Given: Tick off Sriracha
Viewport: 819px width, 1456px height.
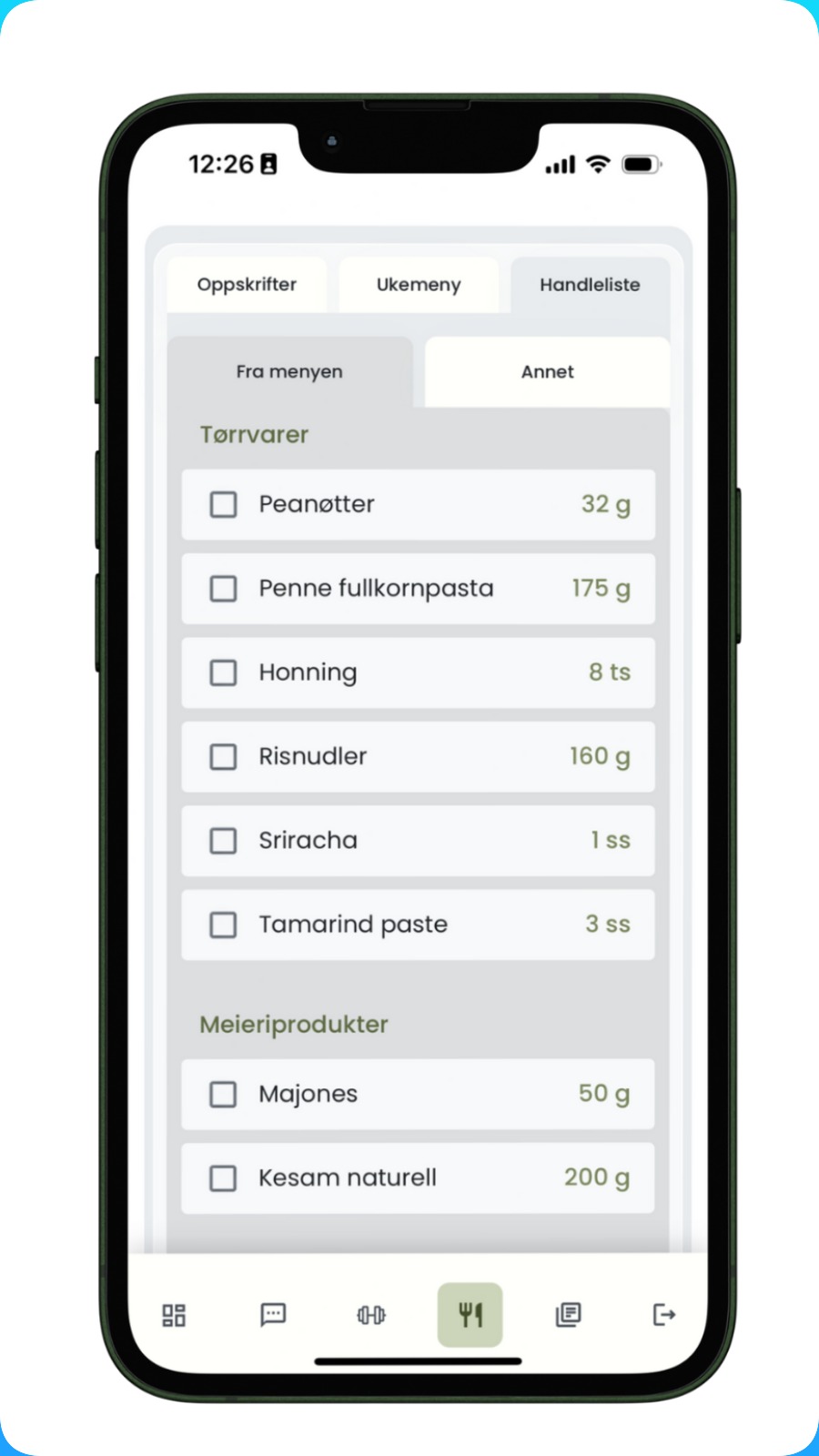Looking at the screenshot, I should tap(224, 841).
